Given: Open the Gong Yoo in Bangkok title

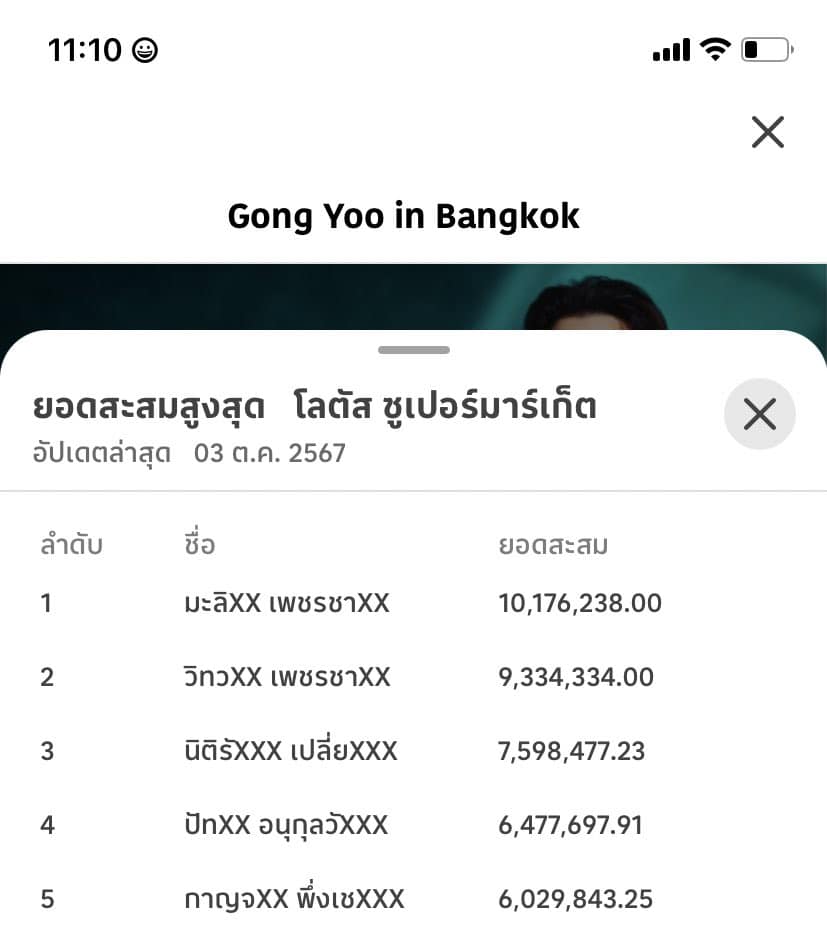Looking at the screenshot, I should [403, 216].
